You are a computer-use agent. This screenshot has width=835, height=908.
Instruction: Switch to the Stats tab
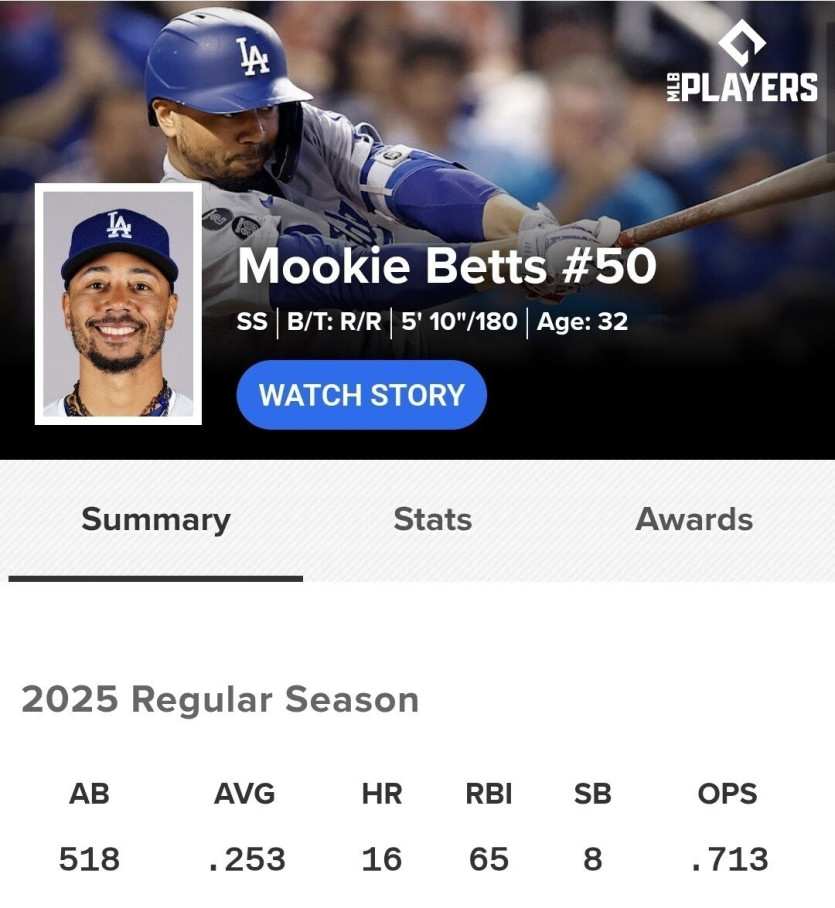point(432,520)
